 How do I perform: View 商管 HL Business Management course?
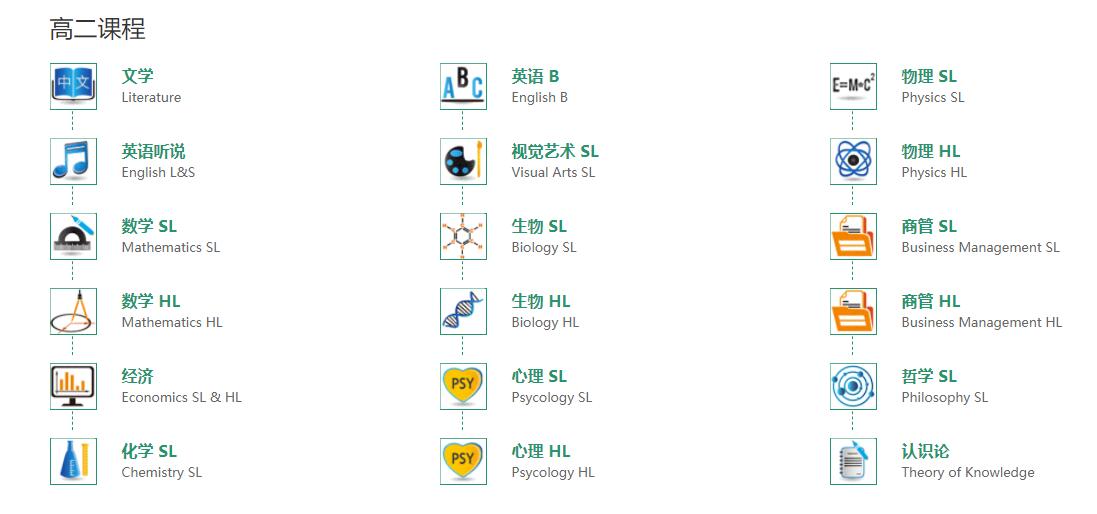click(931, 302)
